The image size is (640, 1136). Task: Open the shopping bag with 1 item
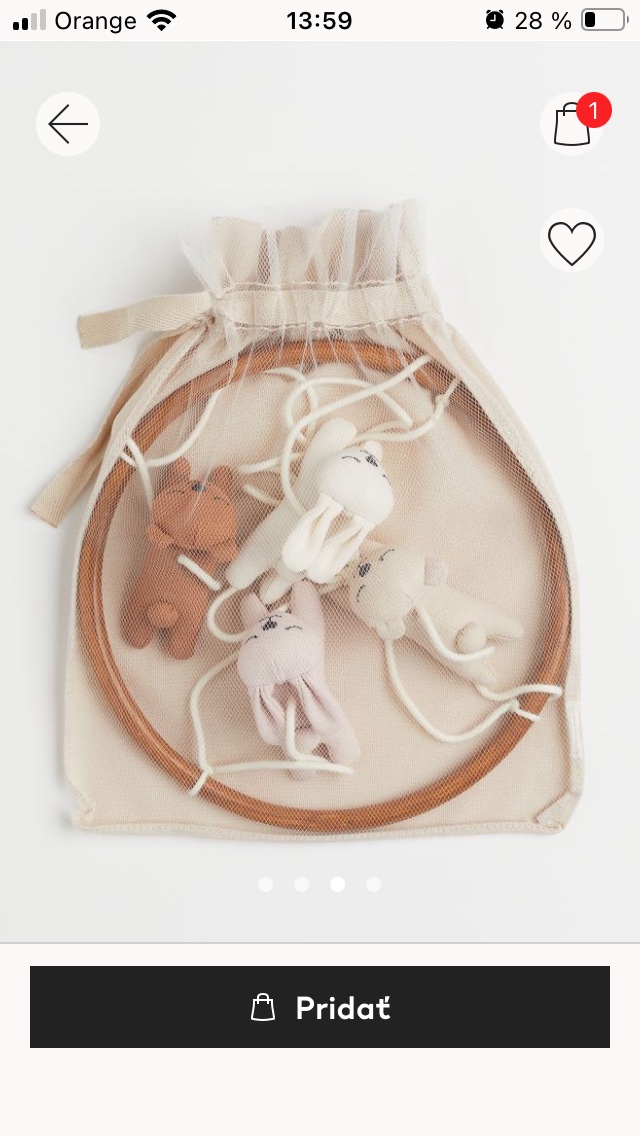pos(572,124)
